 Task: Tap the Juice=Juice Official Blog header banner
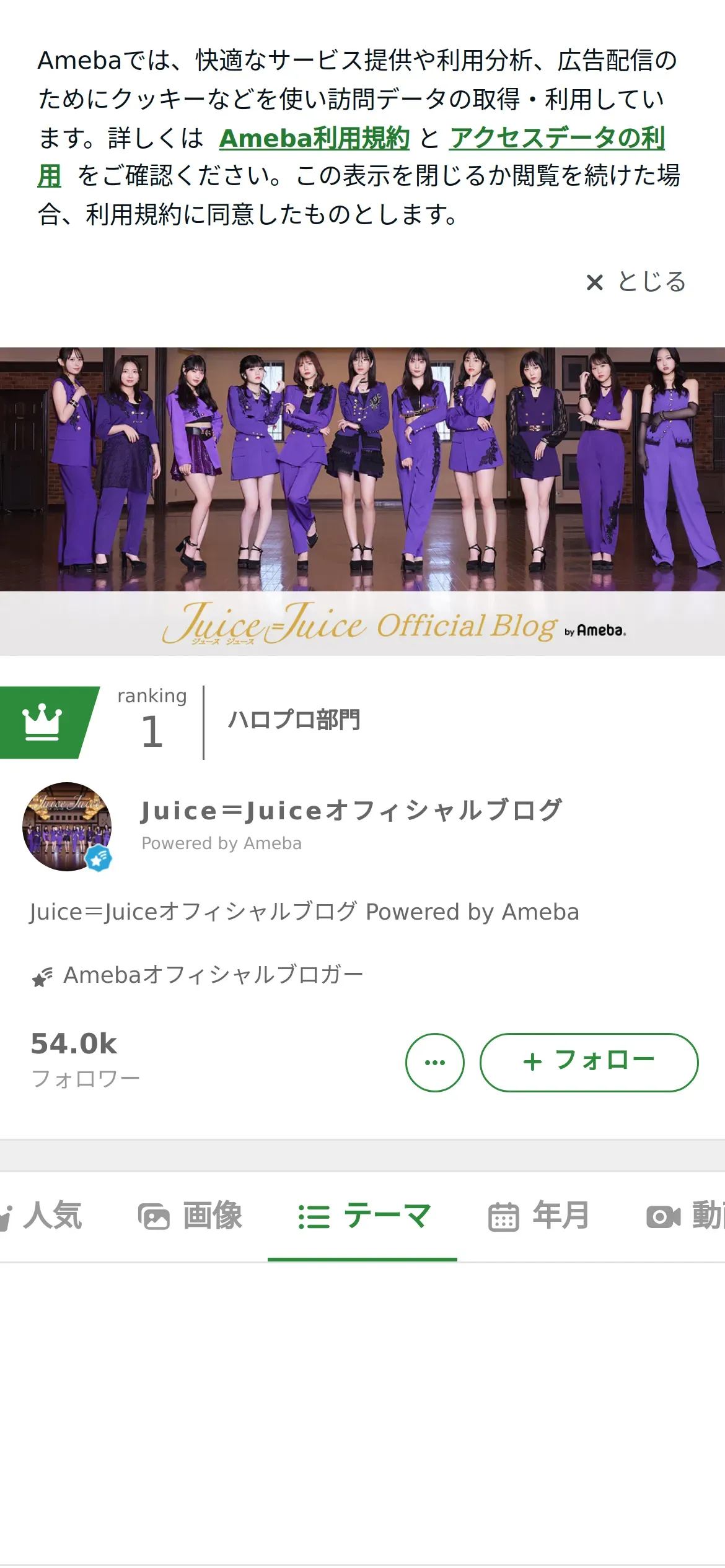362,500
